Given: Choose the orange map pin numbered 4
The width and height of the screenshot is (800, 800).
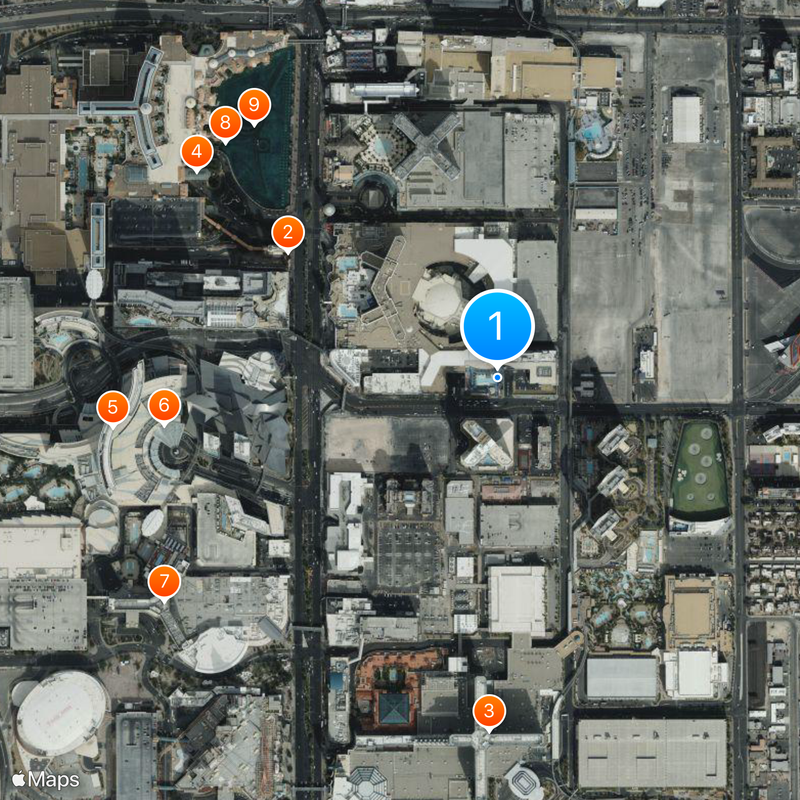Looking at the screenshot, I should click(196, 152).
